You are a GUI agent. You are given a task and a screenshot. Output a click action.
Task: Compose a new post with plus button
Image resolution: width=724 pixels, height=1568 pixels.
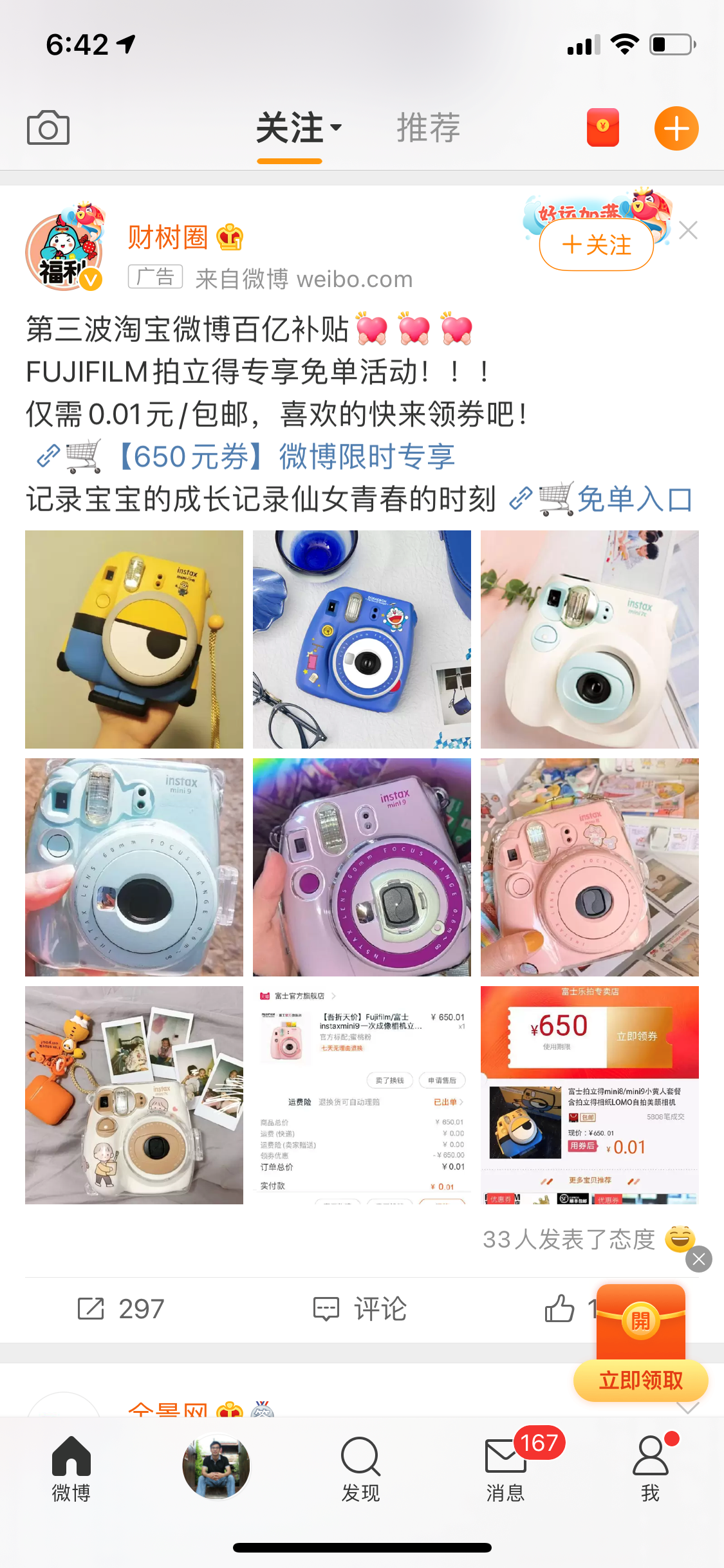click(x=676, y=127)
